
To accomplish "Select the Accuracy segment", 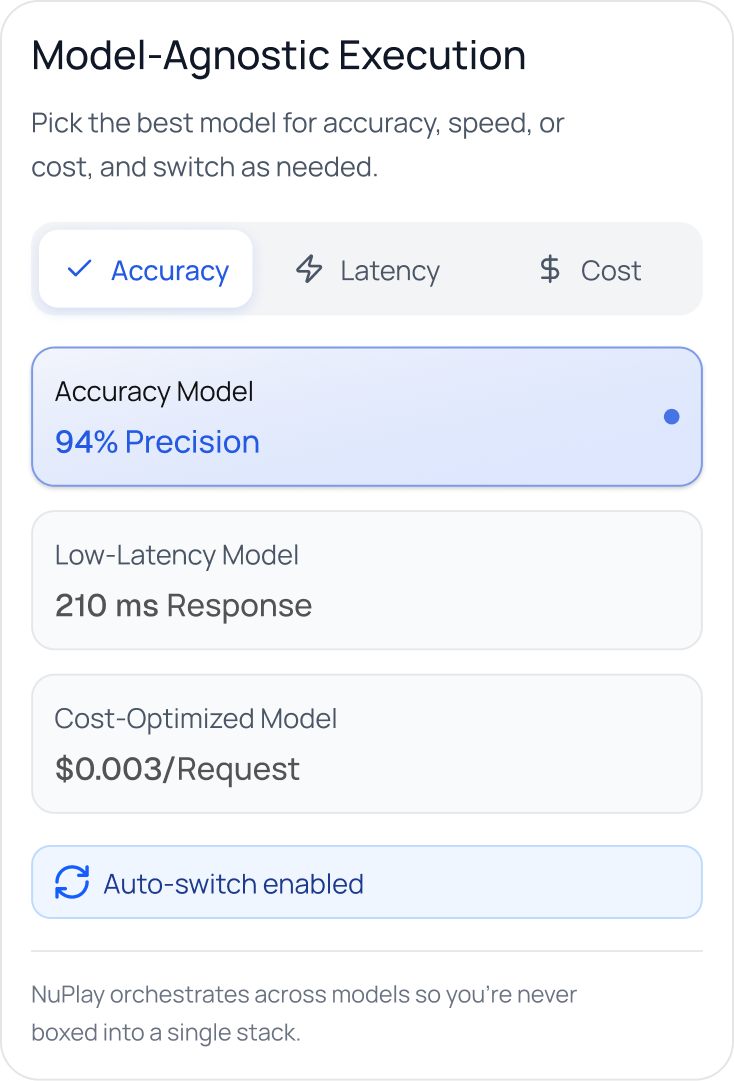I will pos(145,270).
